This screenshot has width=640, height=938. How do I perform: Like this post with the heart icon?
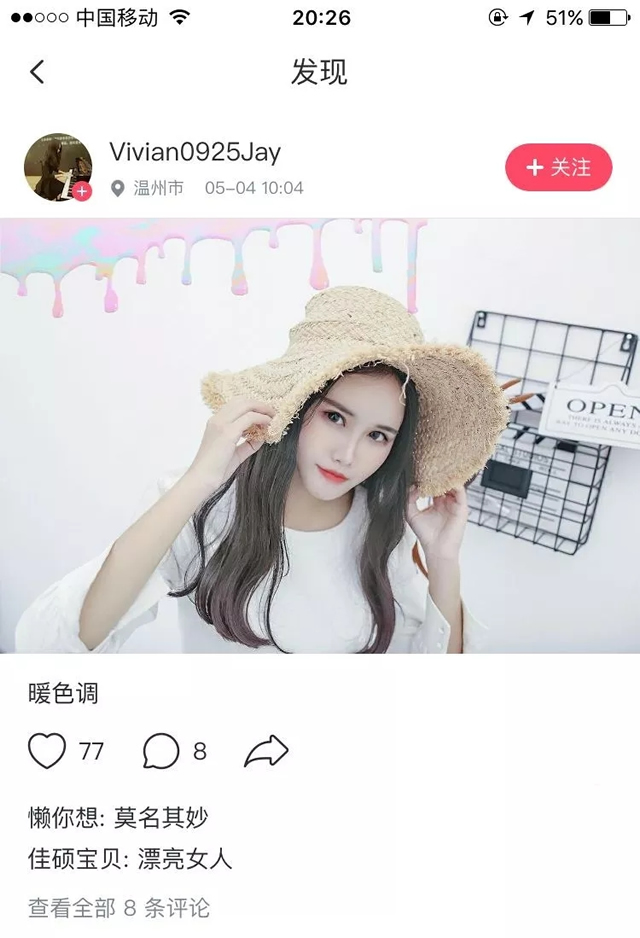47,751
